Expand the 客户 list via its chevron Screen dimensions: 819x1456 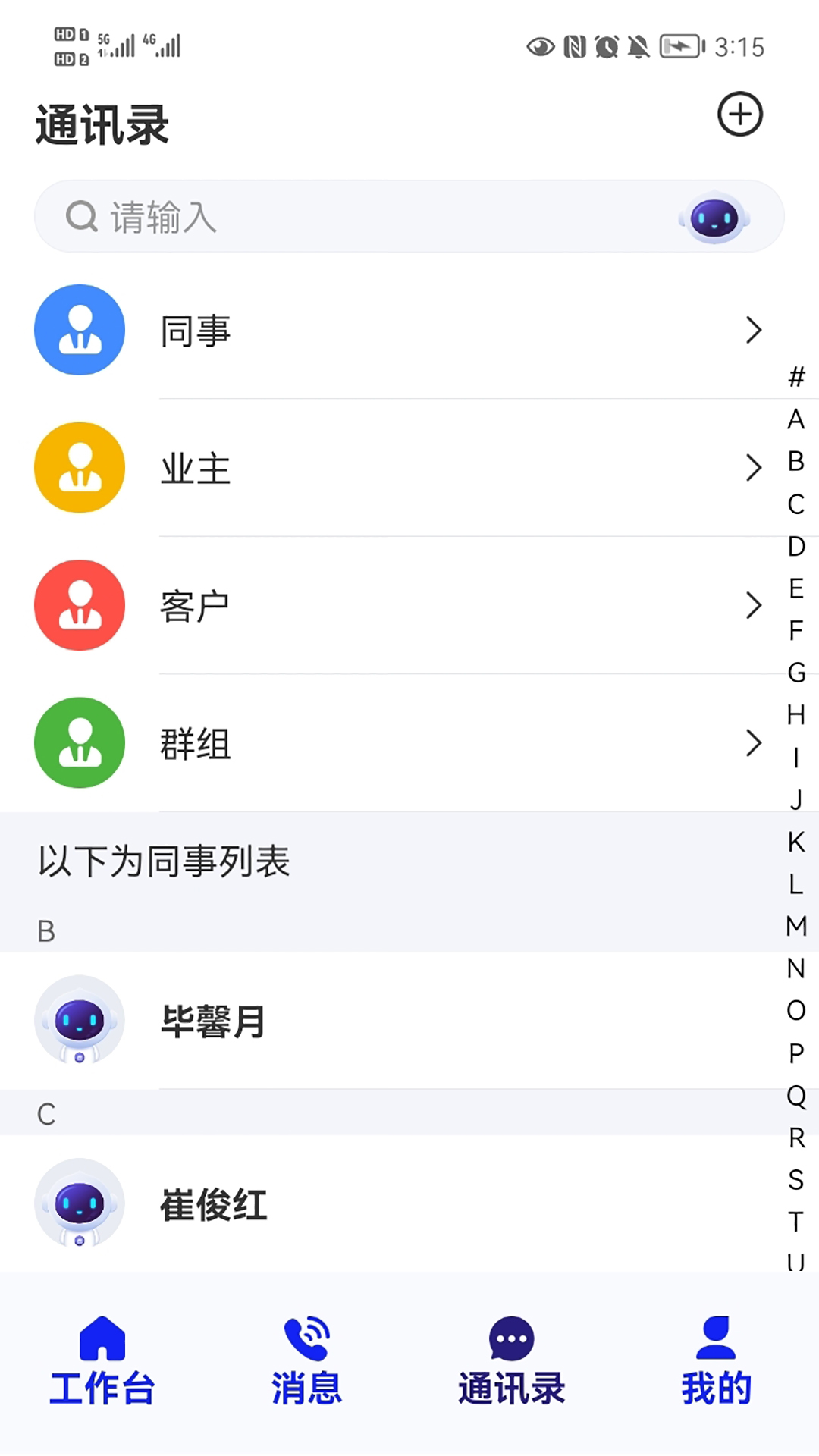[753, 604]
